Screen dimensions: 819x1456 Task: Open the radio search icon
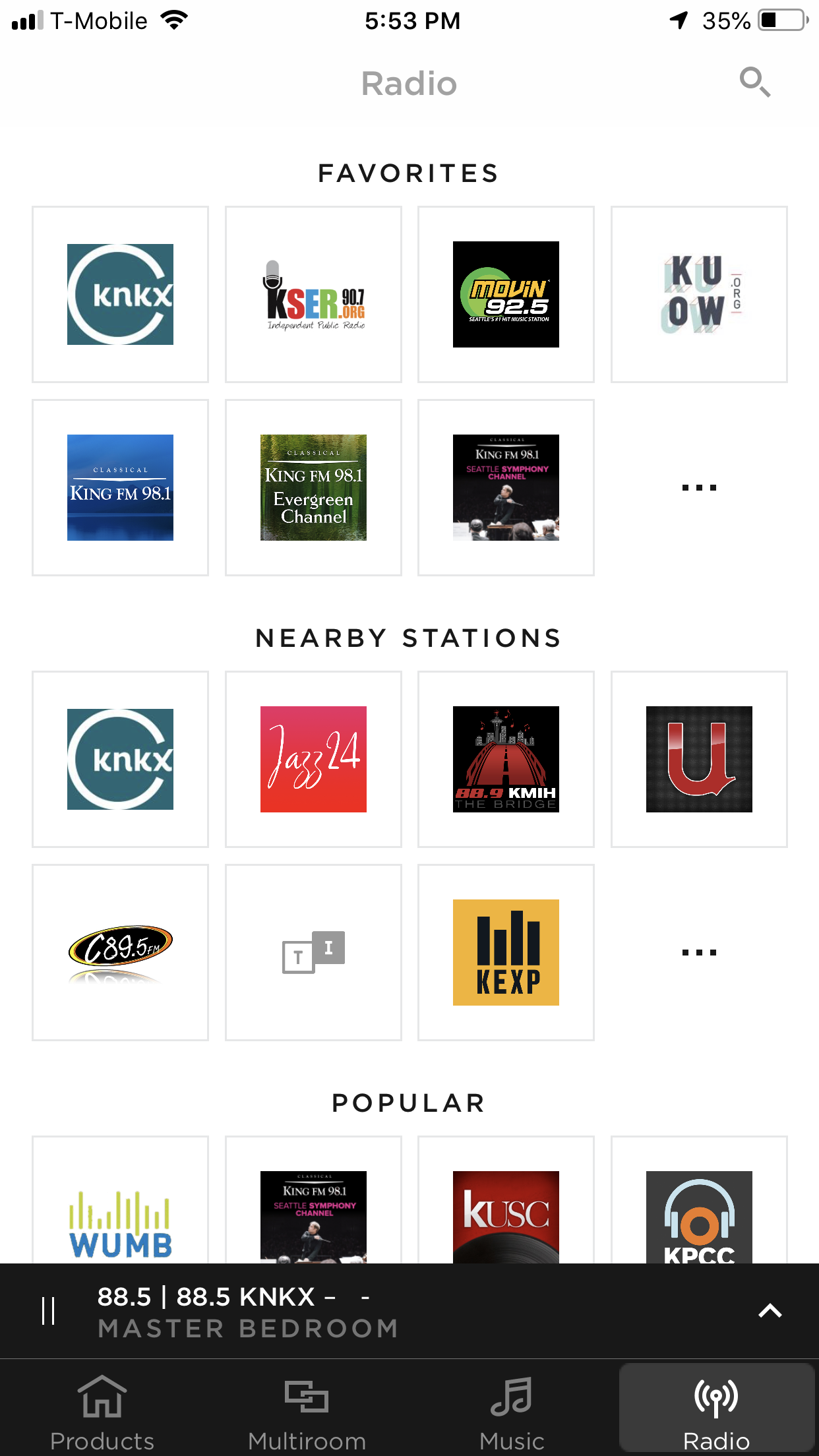754,82
